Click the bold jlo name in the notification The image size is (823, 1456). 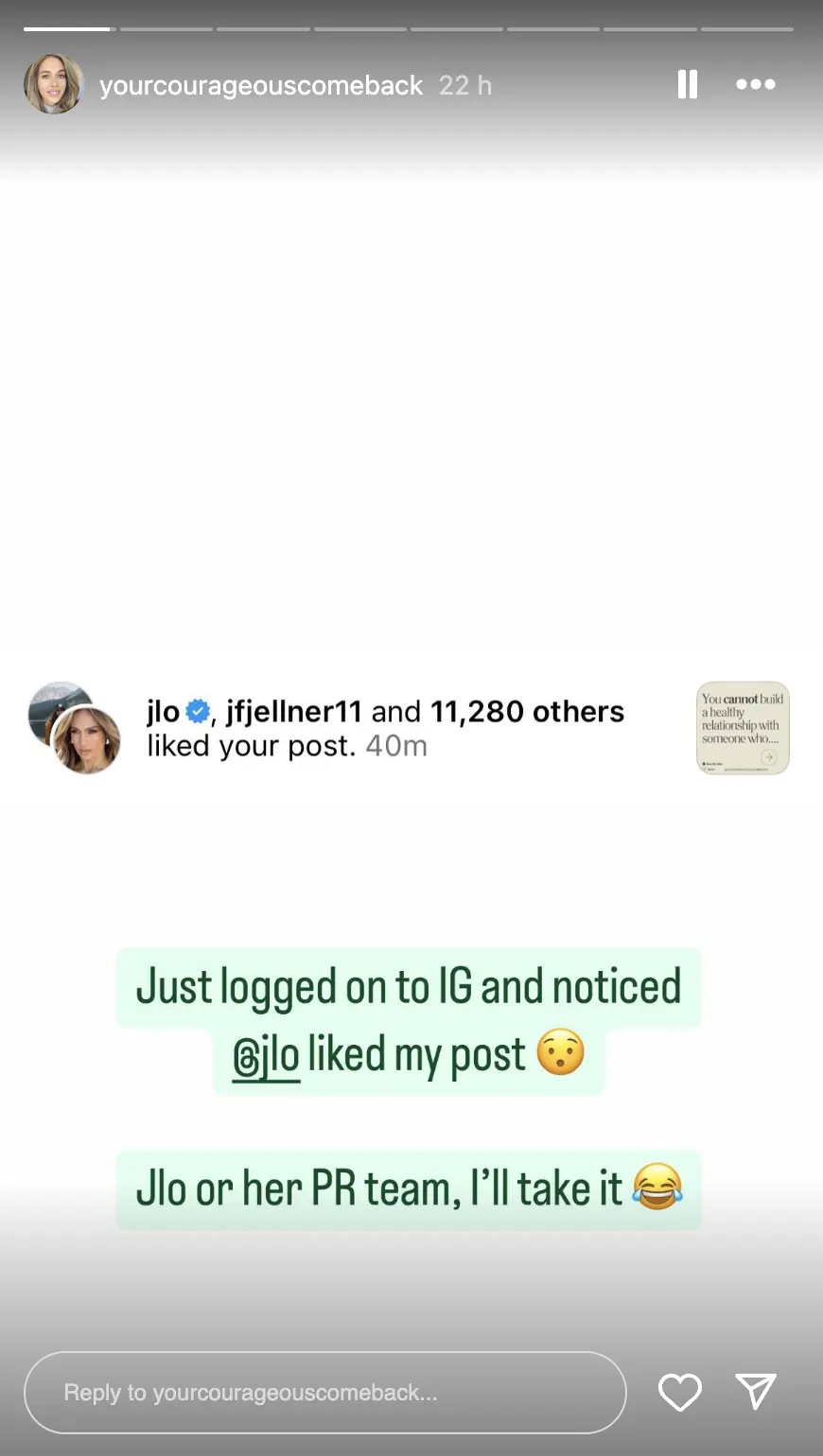coord(163,711)
